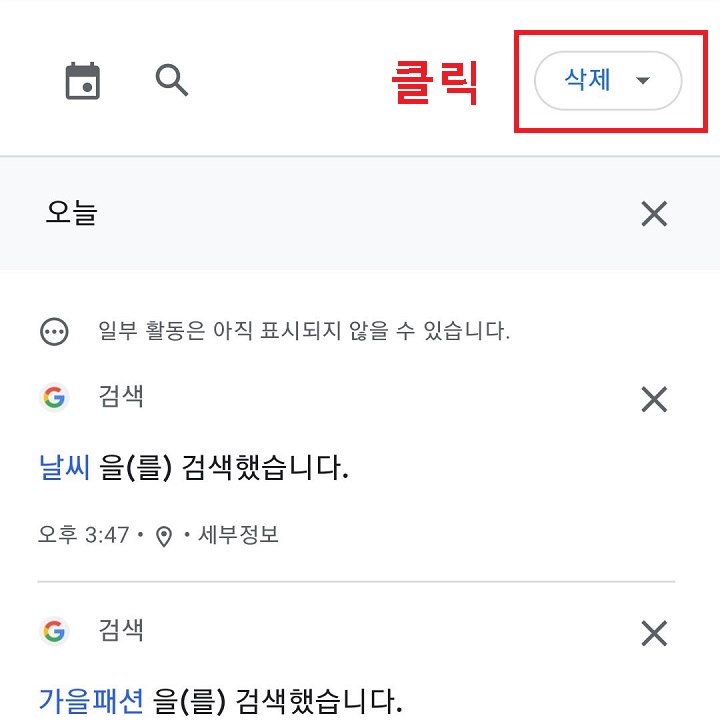Click the X icon for the 날씨 search entry

[654, 399]
